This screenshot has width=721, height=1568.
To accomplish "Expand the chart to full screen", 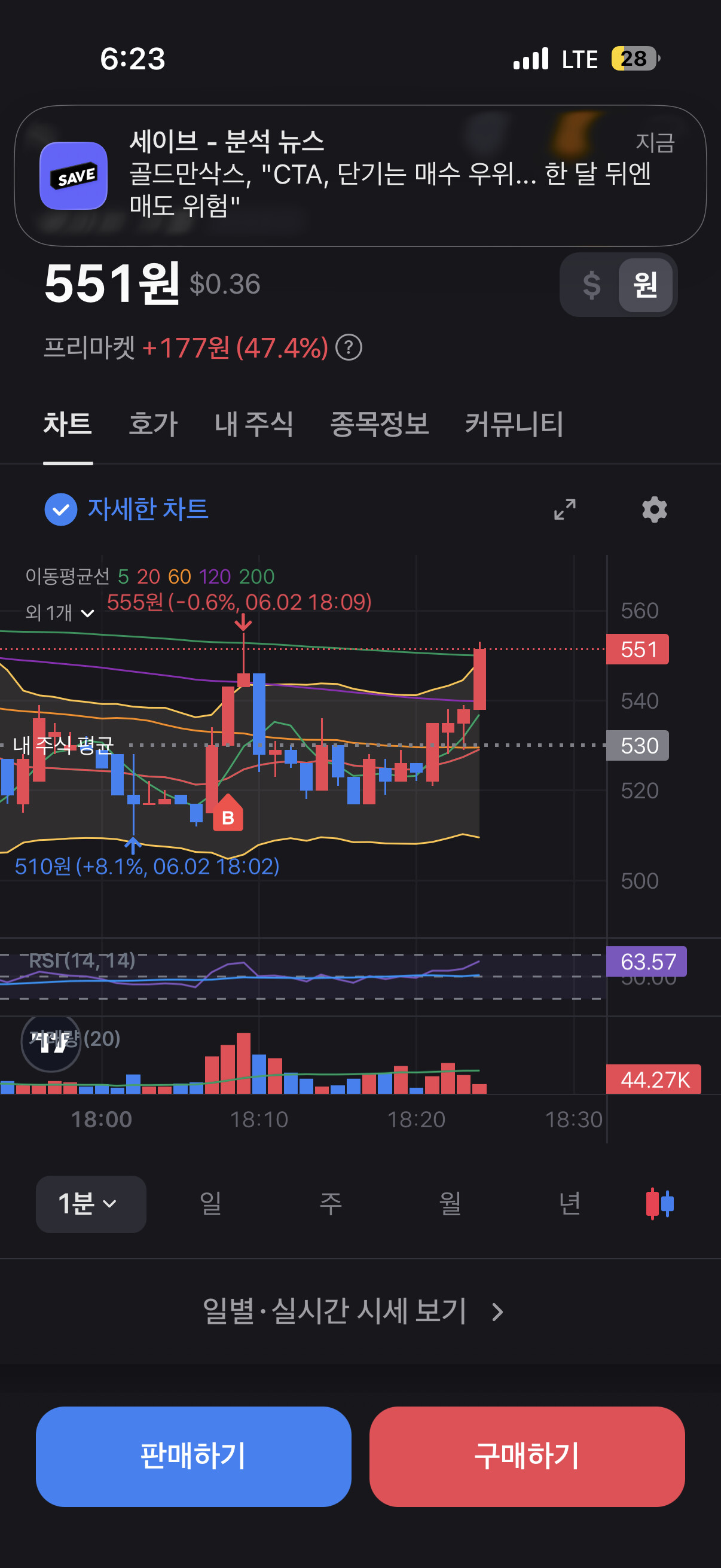I will tap(564, 510).
